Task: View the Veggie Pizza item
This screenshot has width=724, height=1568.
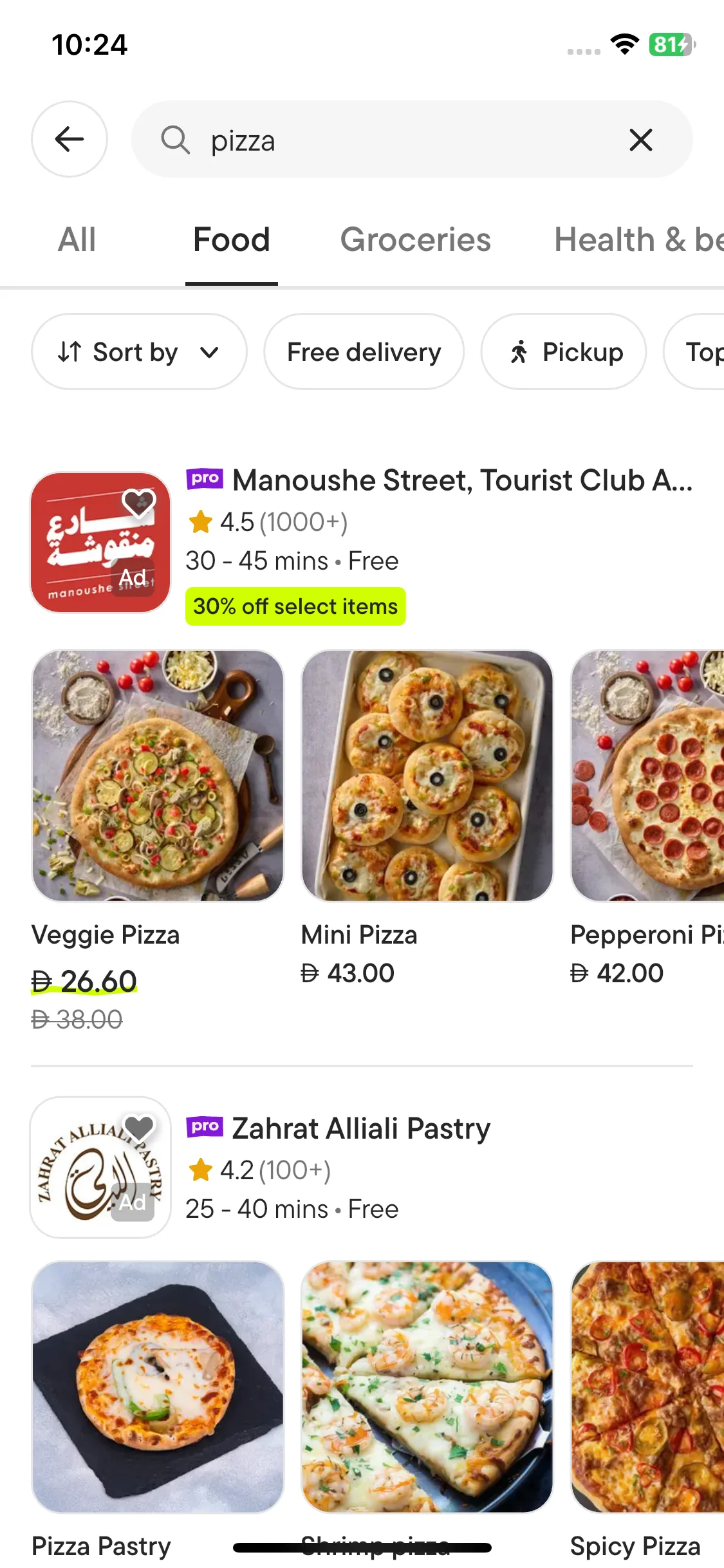Action: (x=158, y=776)
